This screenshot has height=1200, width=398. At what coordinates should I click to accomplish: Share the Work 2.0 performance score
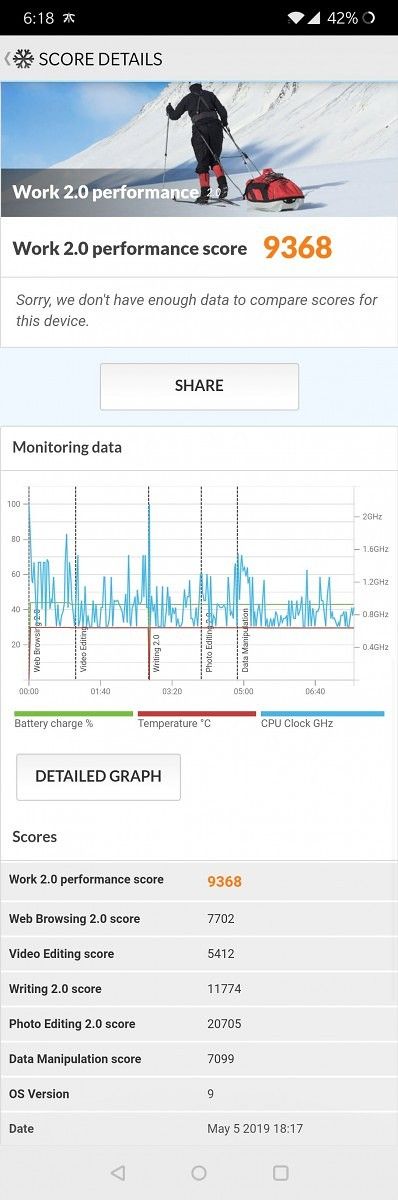click(199, 386)
